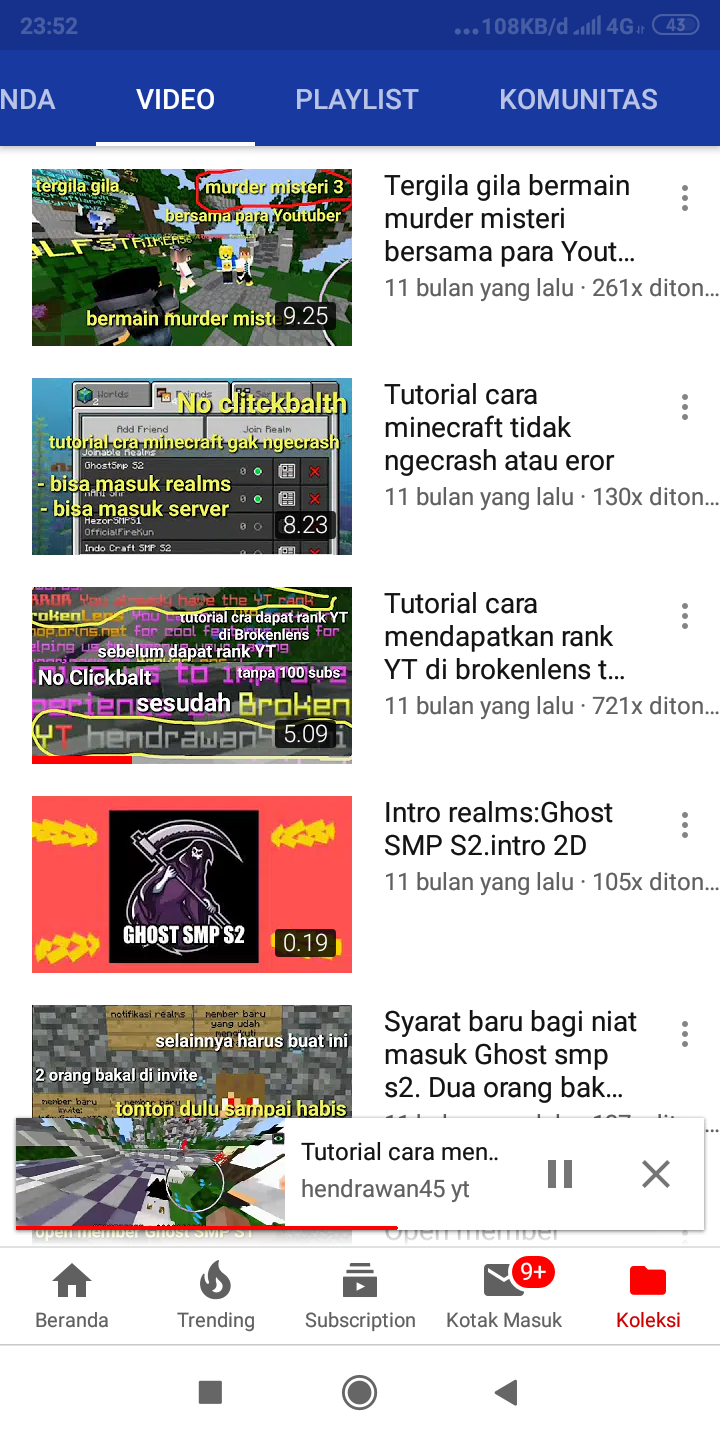Open the Trending tab
The image size is (720, 1440).
[216, 1295]
